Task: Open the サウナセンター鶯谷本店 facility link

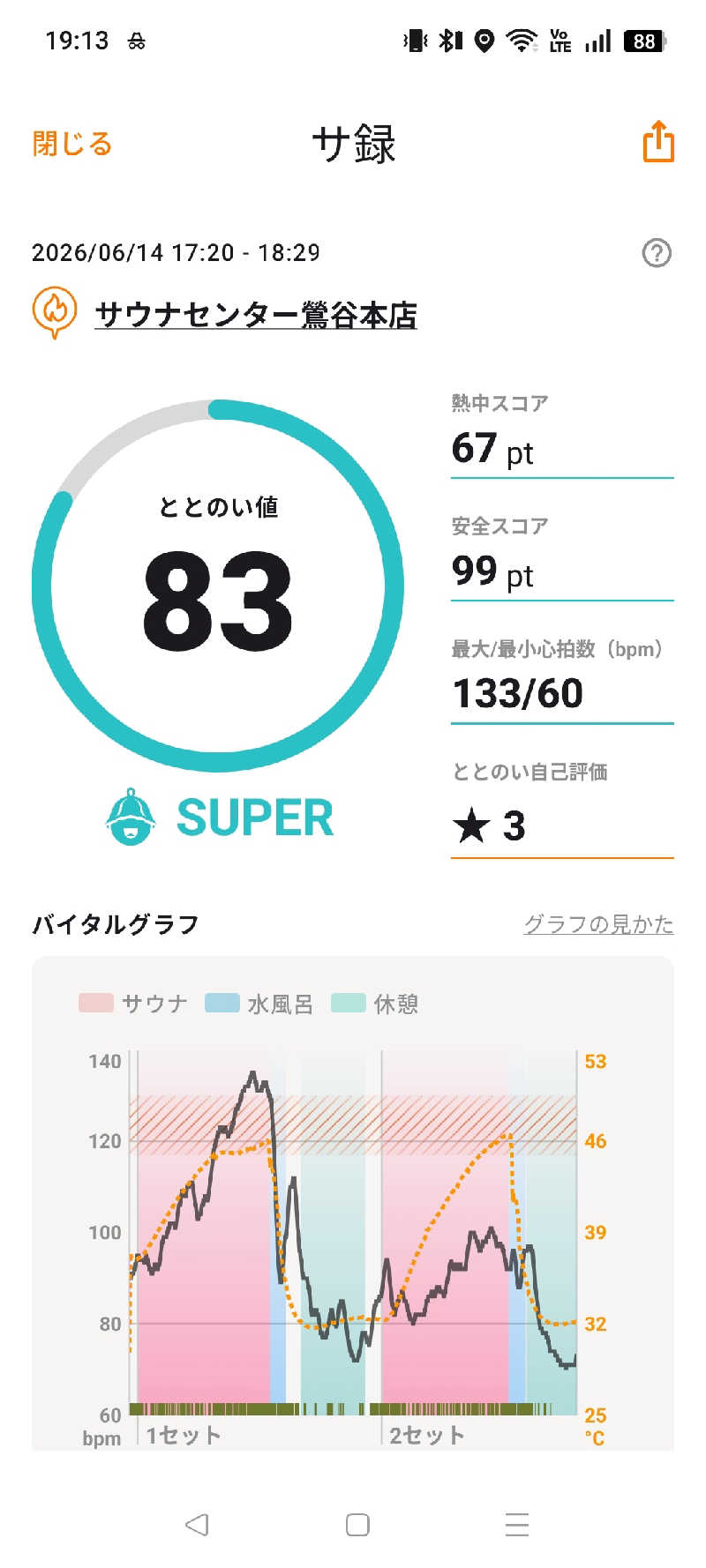Action: pyautogui.click(x=256, y=314)
